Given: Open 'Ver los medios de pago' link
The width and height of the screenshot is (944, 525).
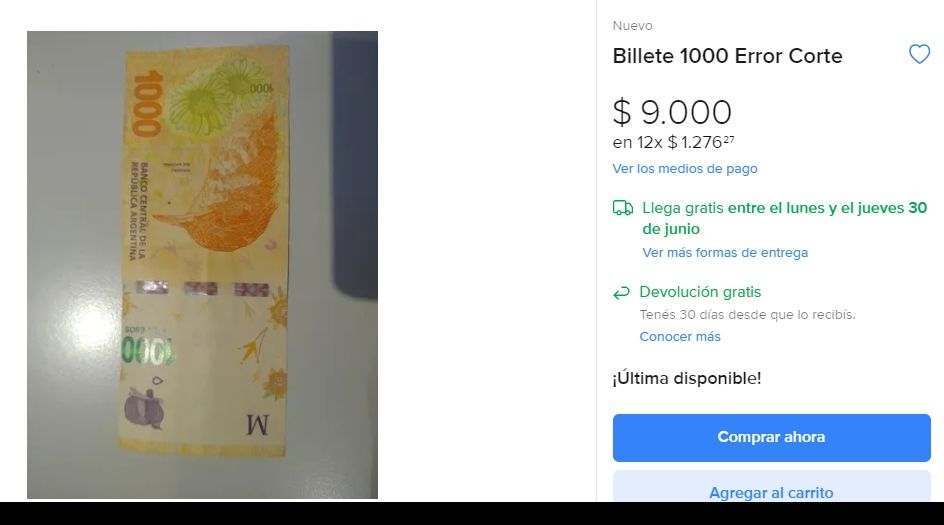Looking at the screenshot, I should click(x=685, y=169).
